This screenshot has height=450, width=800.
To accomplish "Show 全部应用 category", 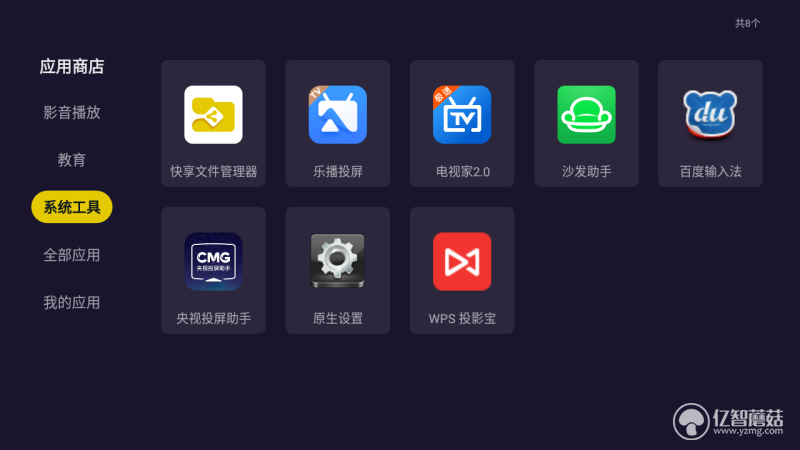I will tap(72, 255).
